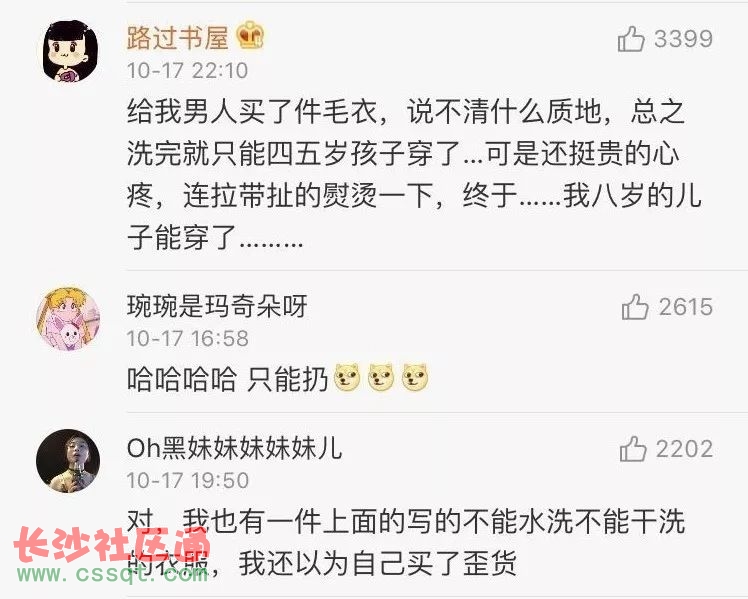Open 琬琬是玛奇朵呀's avatar

pos(68,320)
